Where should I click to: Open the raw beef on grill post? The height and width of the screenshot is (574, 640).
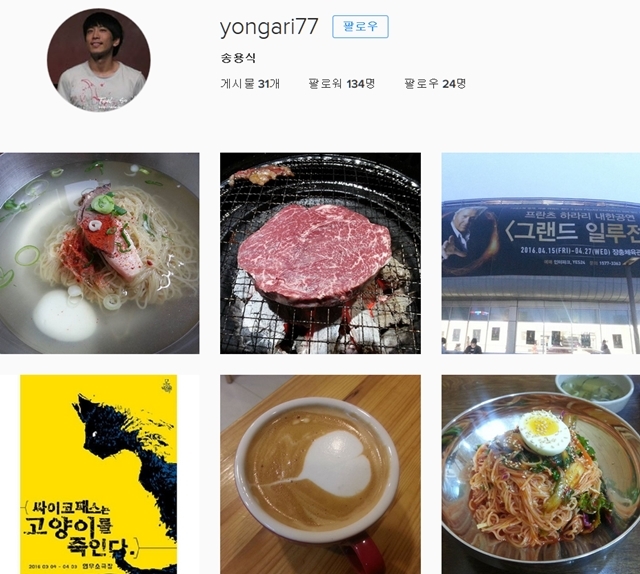pyautogui.click(x=320, y=253)
